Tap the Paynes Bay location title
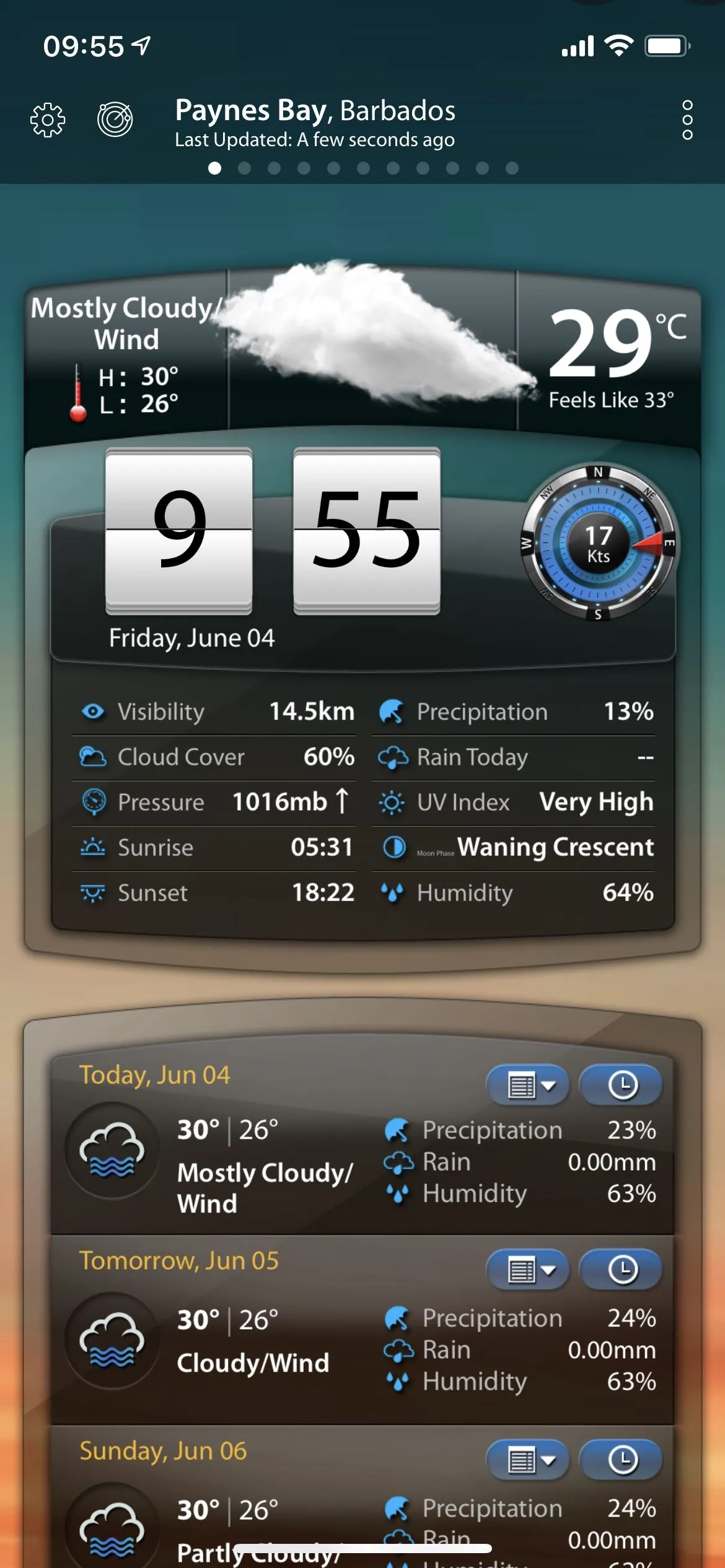725x1568 pixels. [315, 111]
